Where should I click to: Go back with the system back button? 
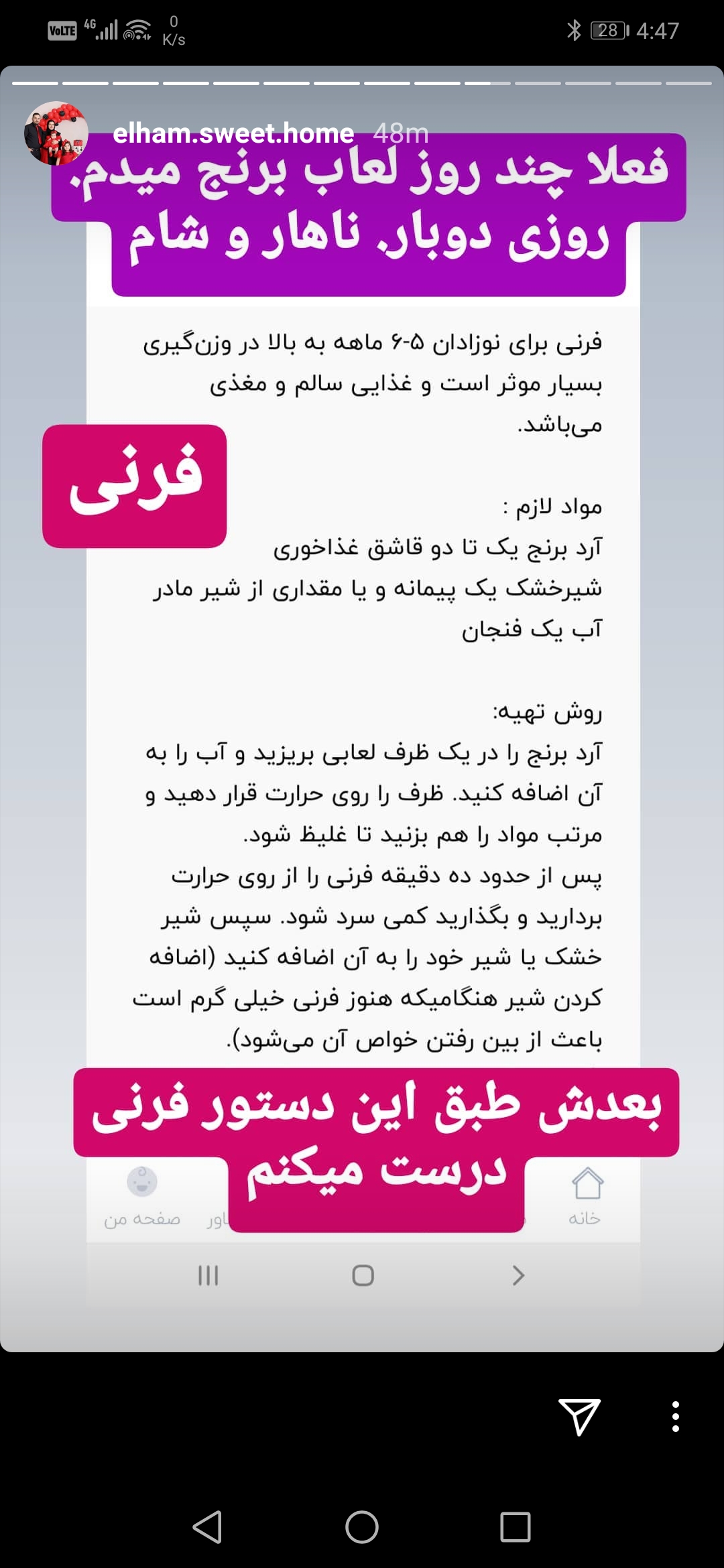click(x=207, y=1527)
